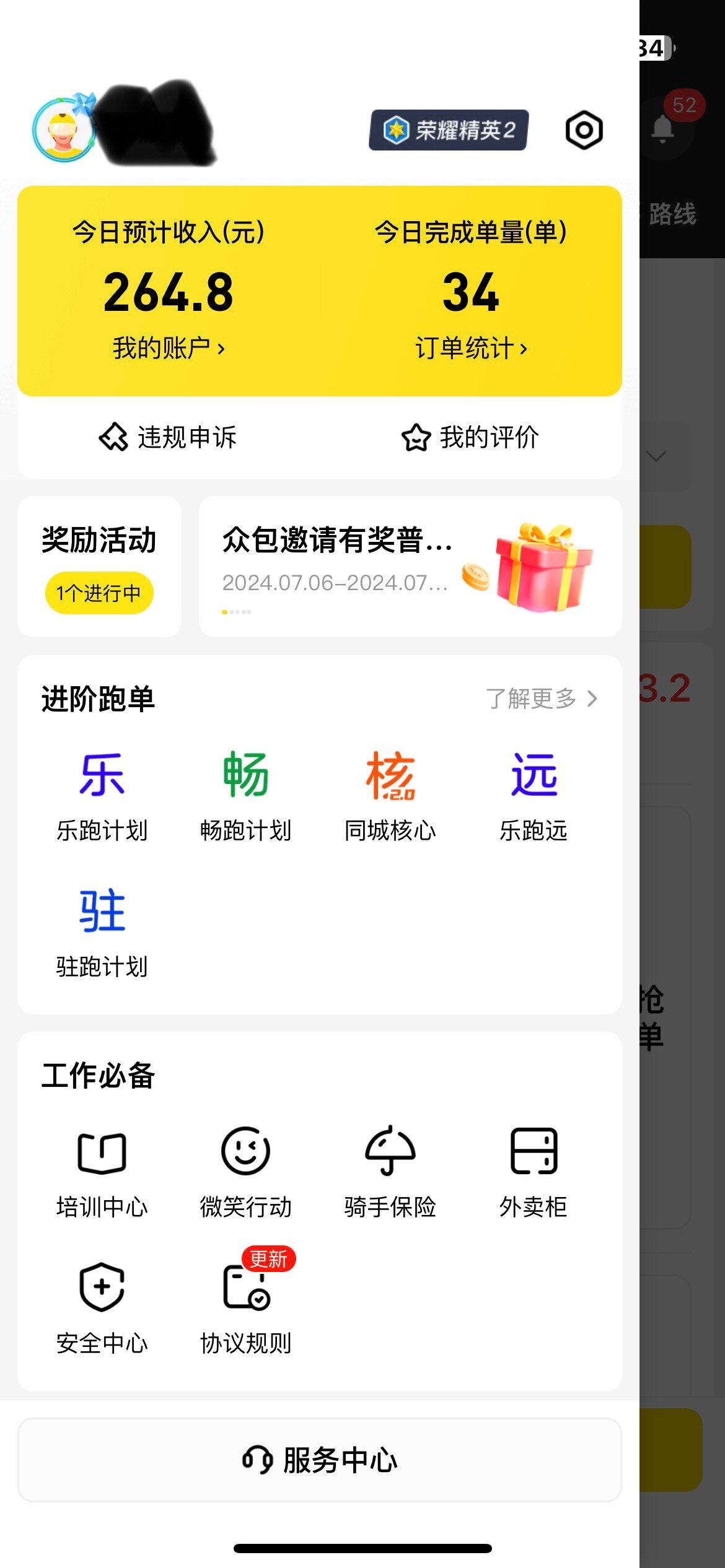The width and height of the screenshot is (725, 1568).
Task: View 骑手保险 insurance
Action: (390, 1172)
